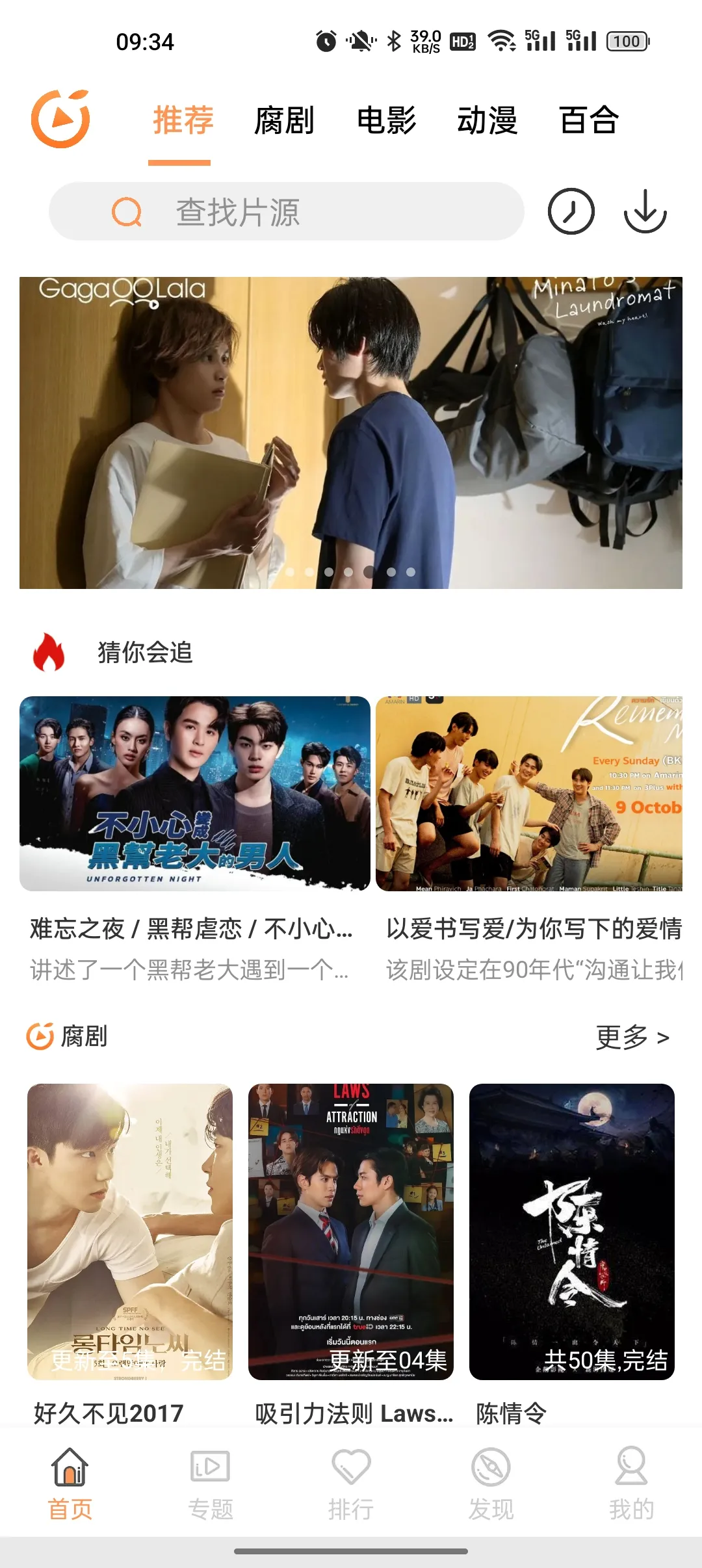Tap the 查找片源 search box
This screenshot has width=702, height=1568.
pos(287,212)
